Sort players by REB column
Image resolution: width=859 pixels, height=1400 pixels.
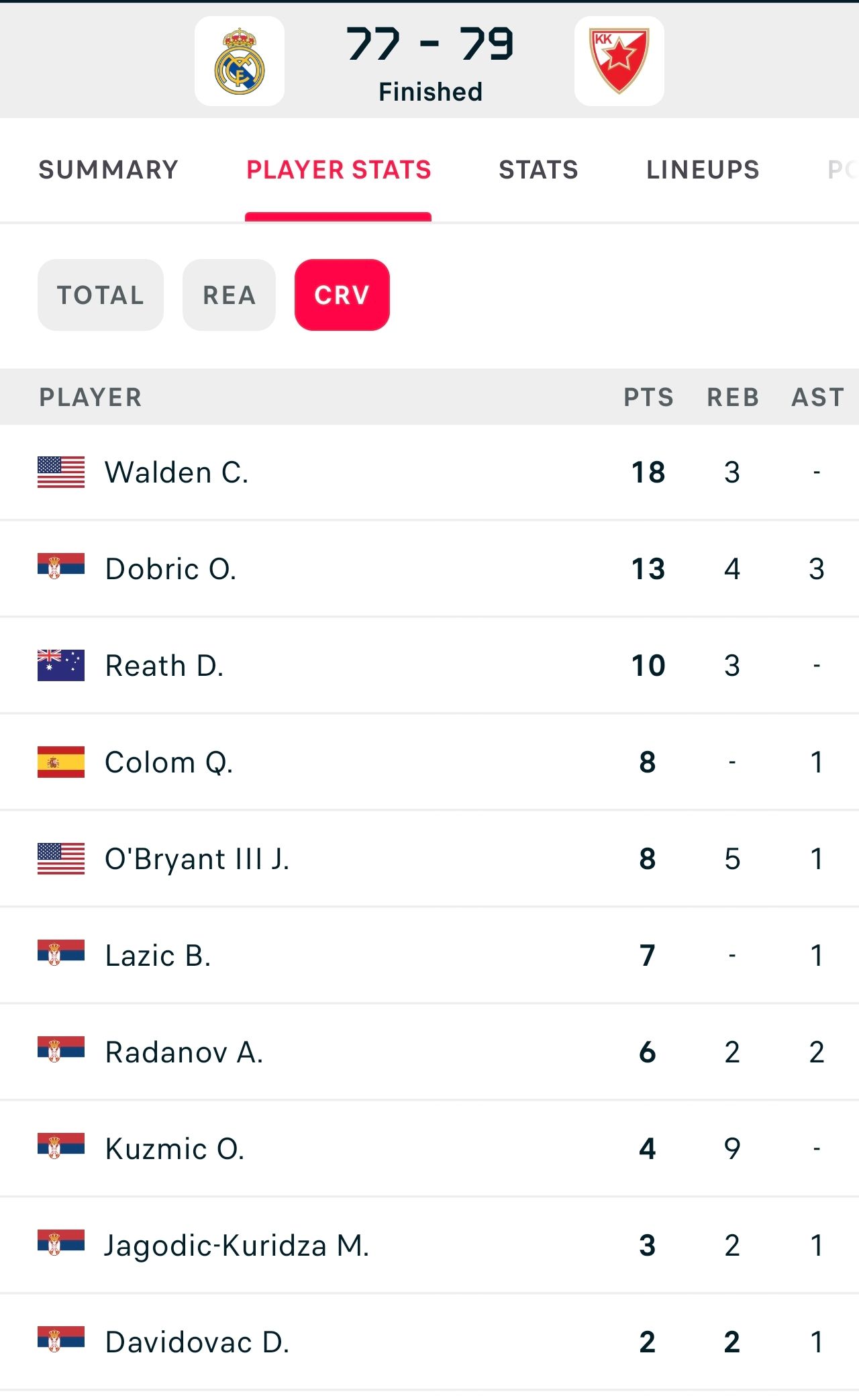pos(733,397)
